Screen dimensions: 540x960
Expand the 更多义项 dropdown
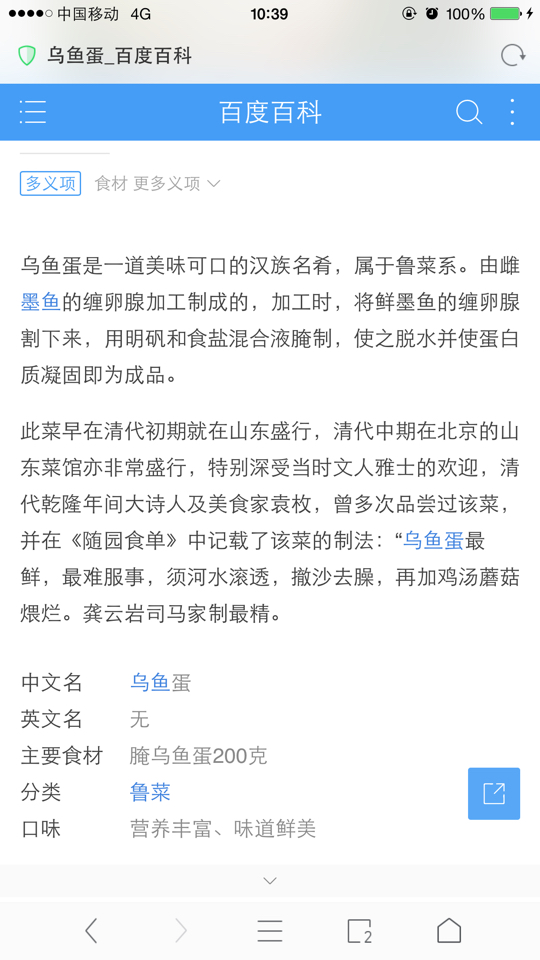[176, 183]
